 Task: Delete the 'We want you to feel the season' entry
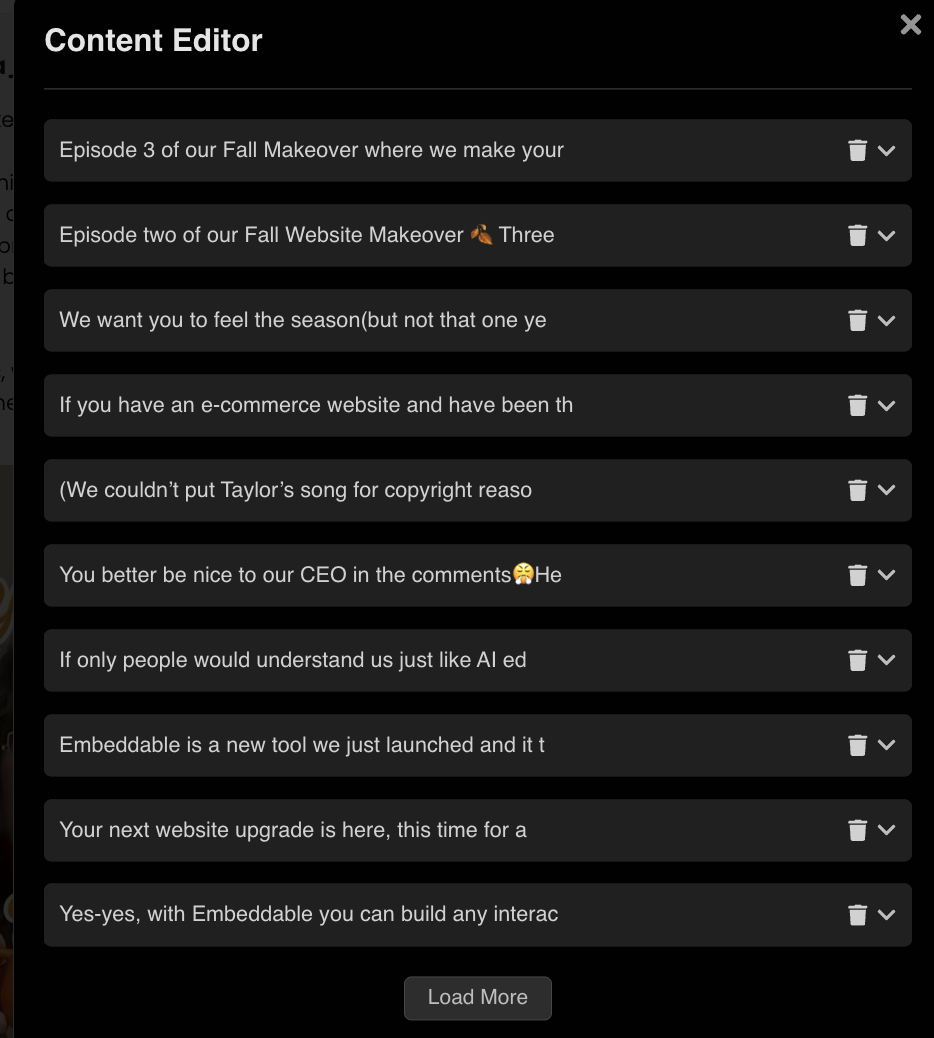pyautogui.click(x=857, y=320)
